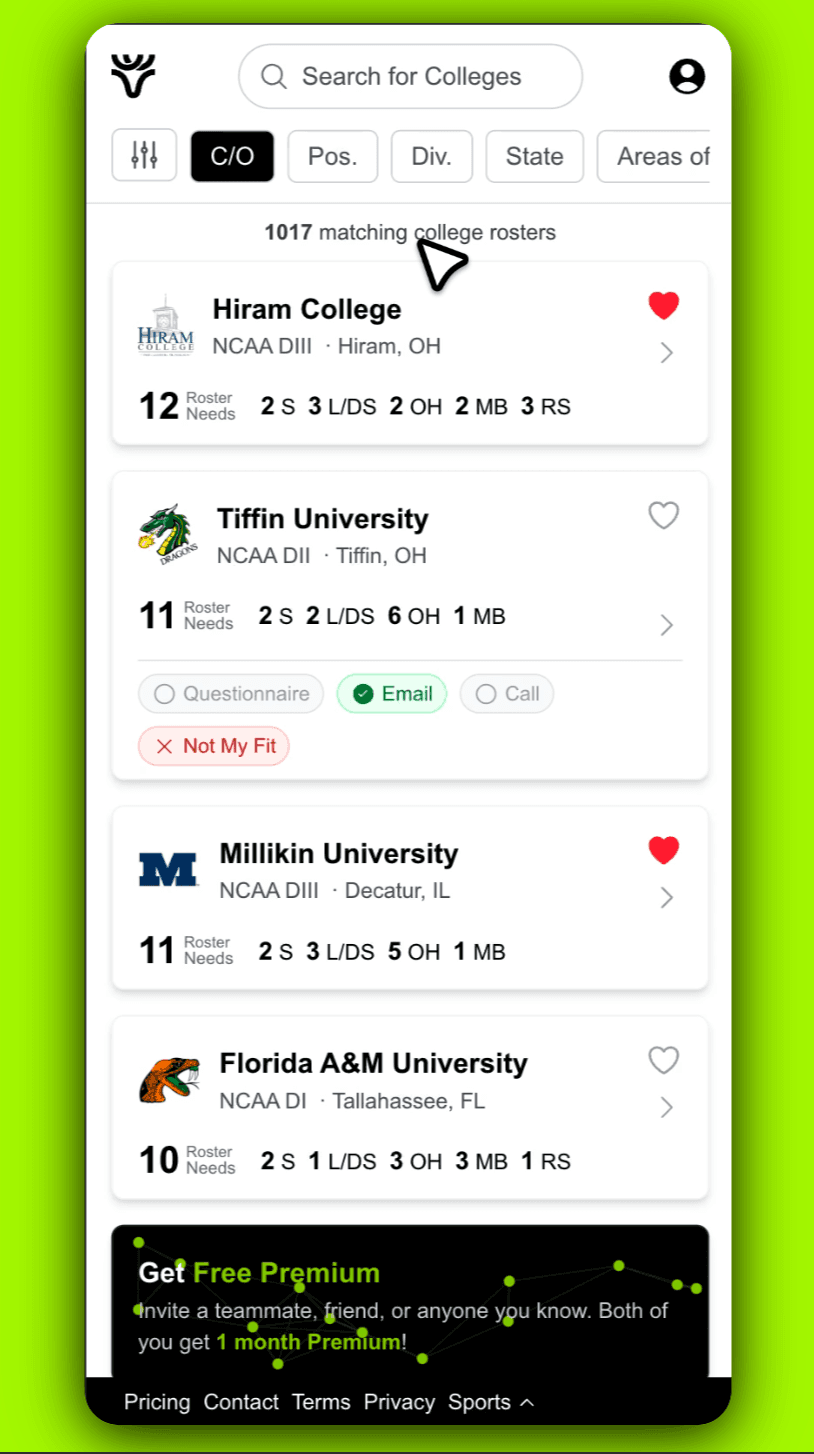Mark Tiffin University as Not My Fit
This screenshot has width=814, height=1454.
[x=214, y=747]
